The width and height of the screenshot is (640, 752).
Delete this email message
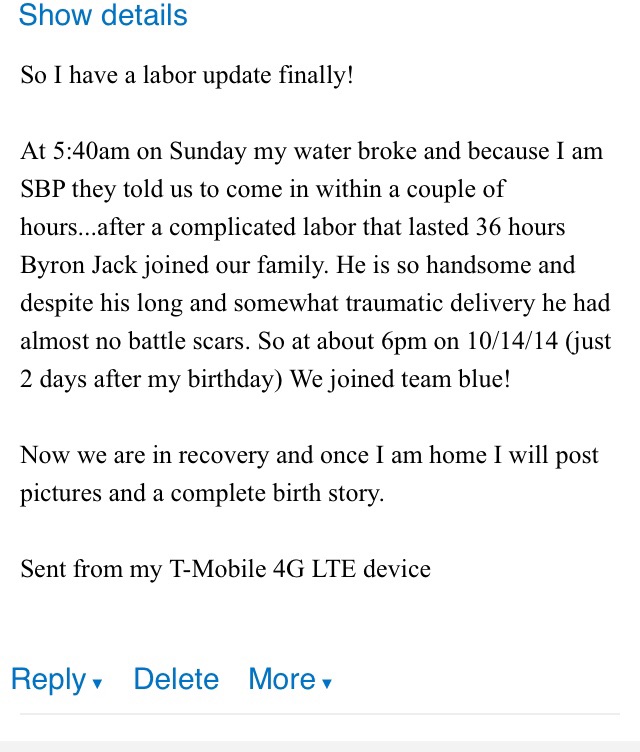point(176,680)
